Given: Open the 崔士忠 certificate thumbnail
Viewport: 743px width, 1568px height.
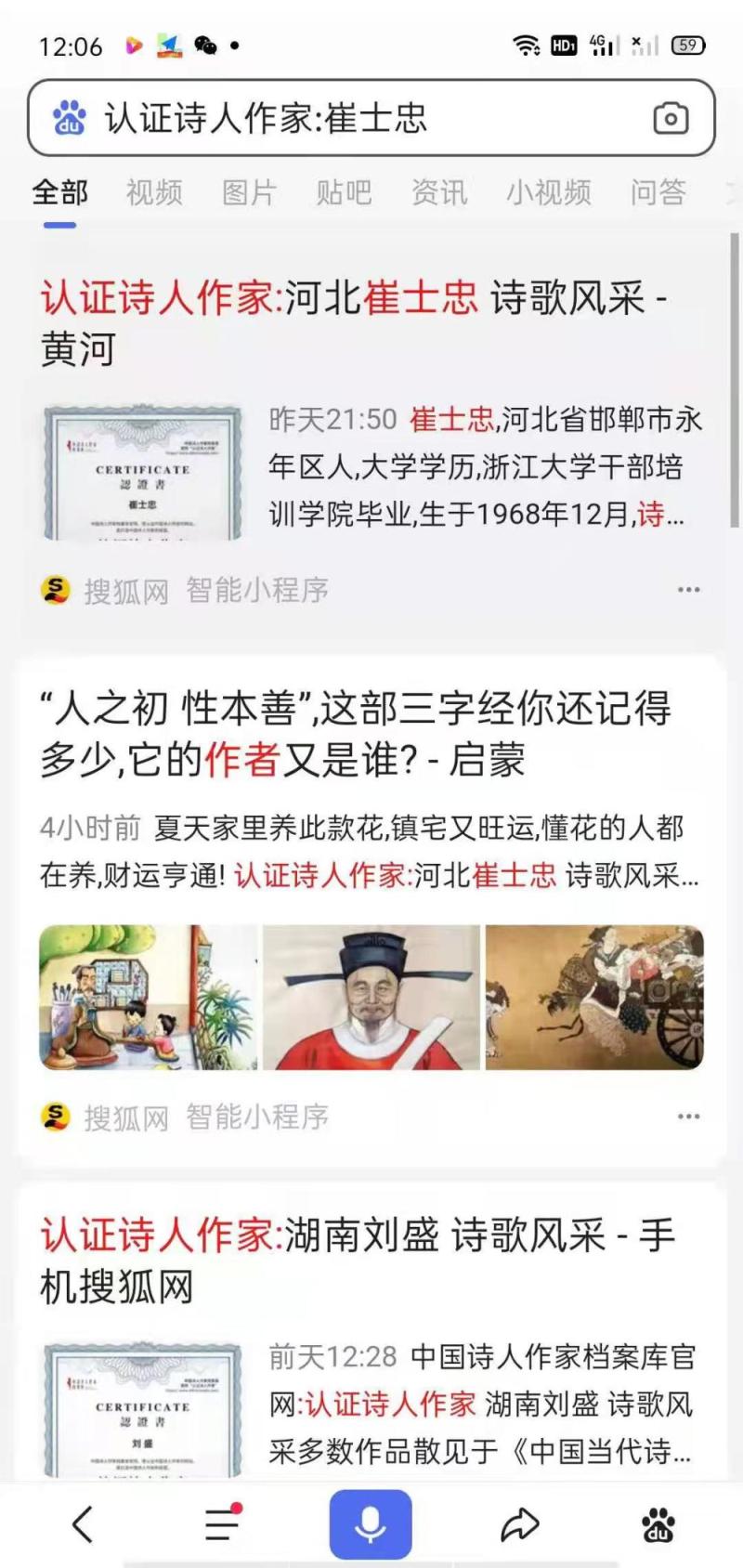Looking at the screenshot, I should click(142, 472).
